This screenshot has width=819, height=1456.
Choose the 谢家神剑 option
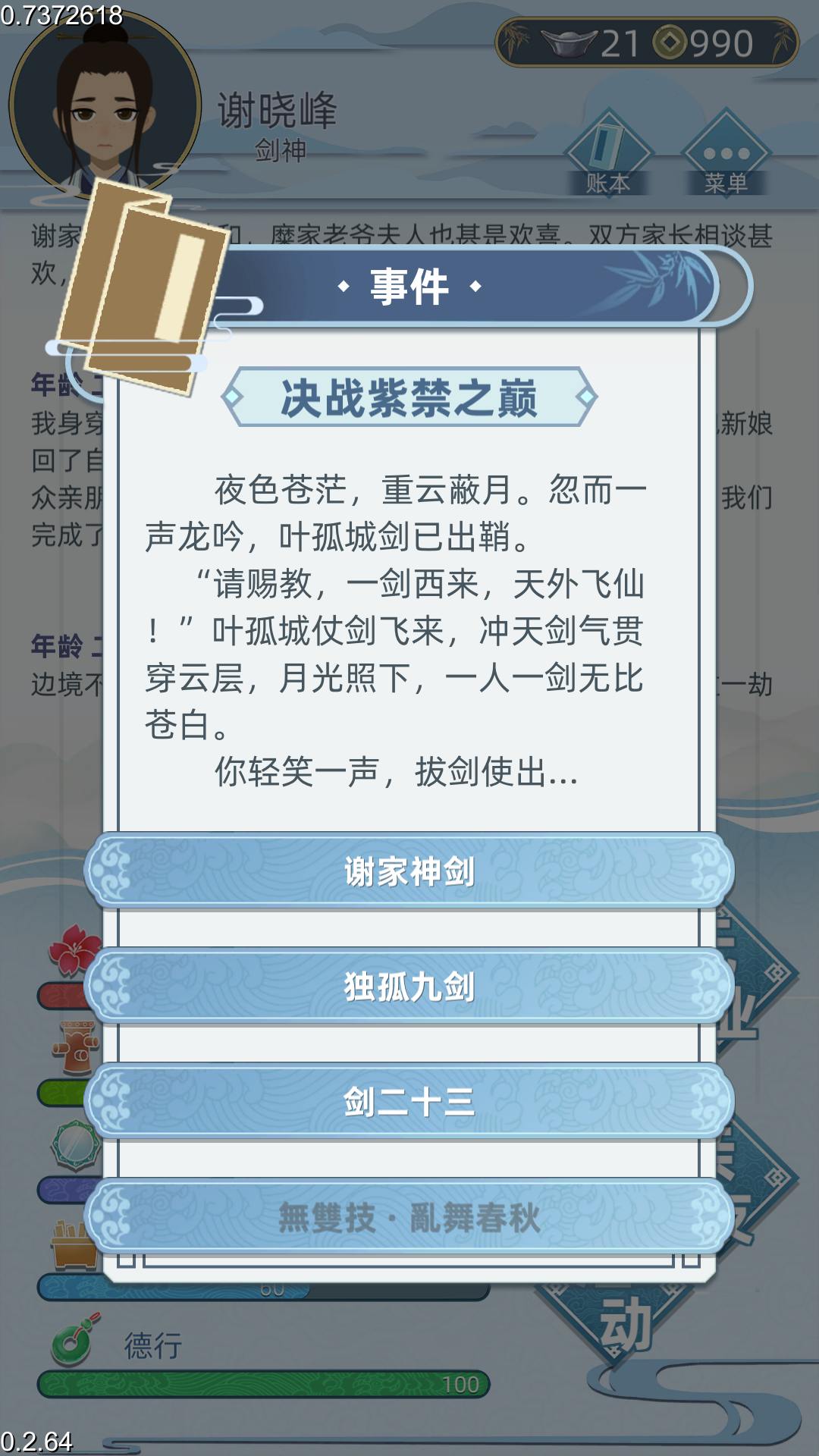pos(409,871)
